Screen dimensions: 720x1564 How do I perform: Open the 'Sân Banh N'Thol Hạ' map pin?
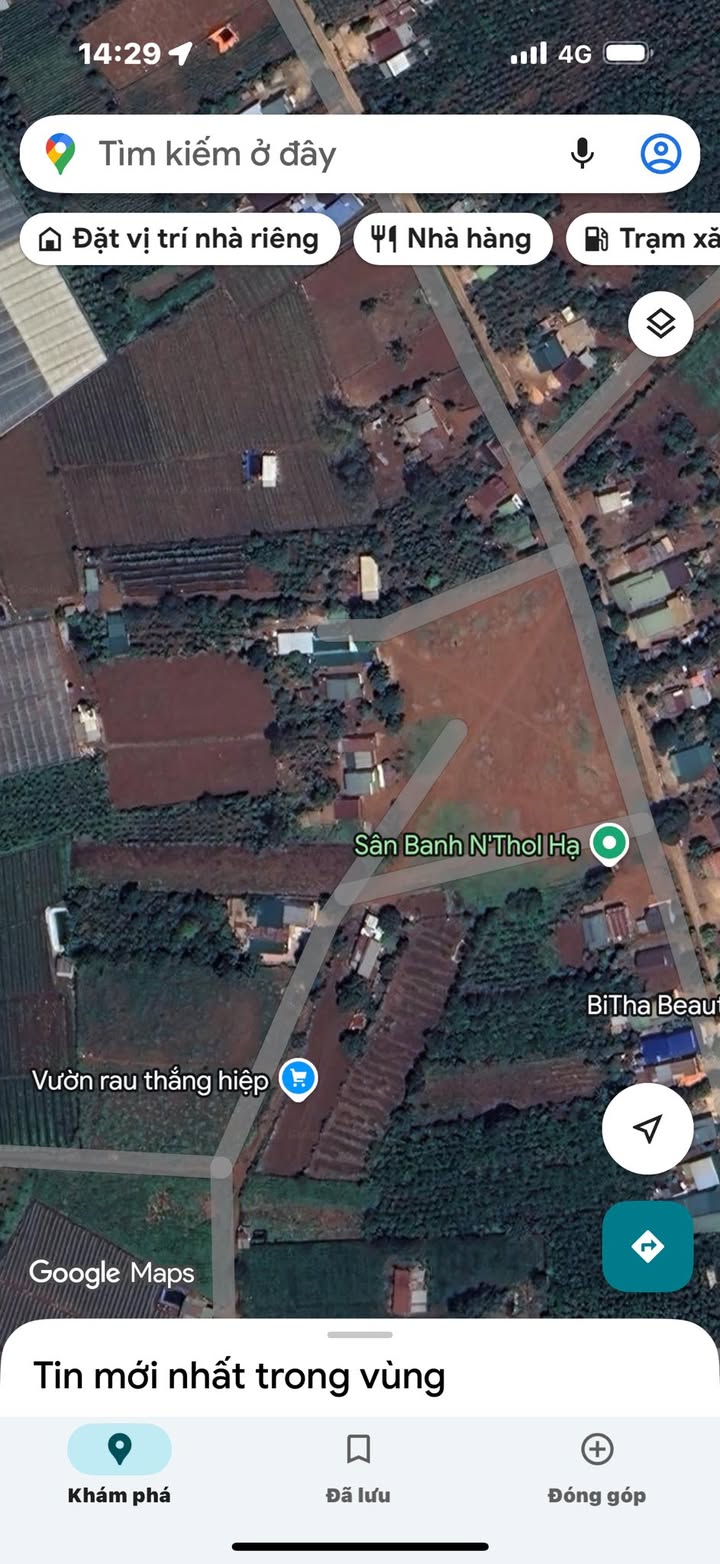(x=608, y=845)
